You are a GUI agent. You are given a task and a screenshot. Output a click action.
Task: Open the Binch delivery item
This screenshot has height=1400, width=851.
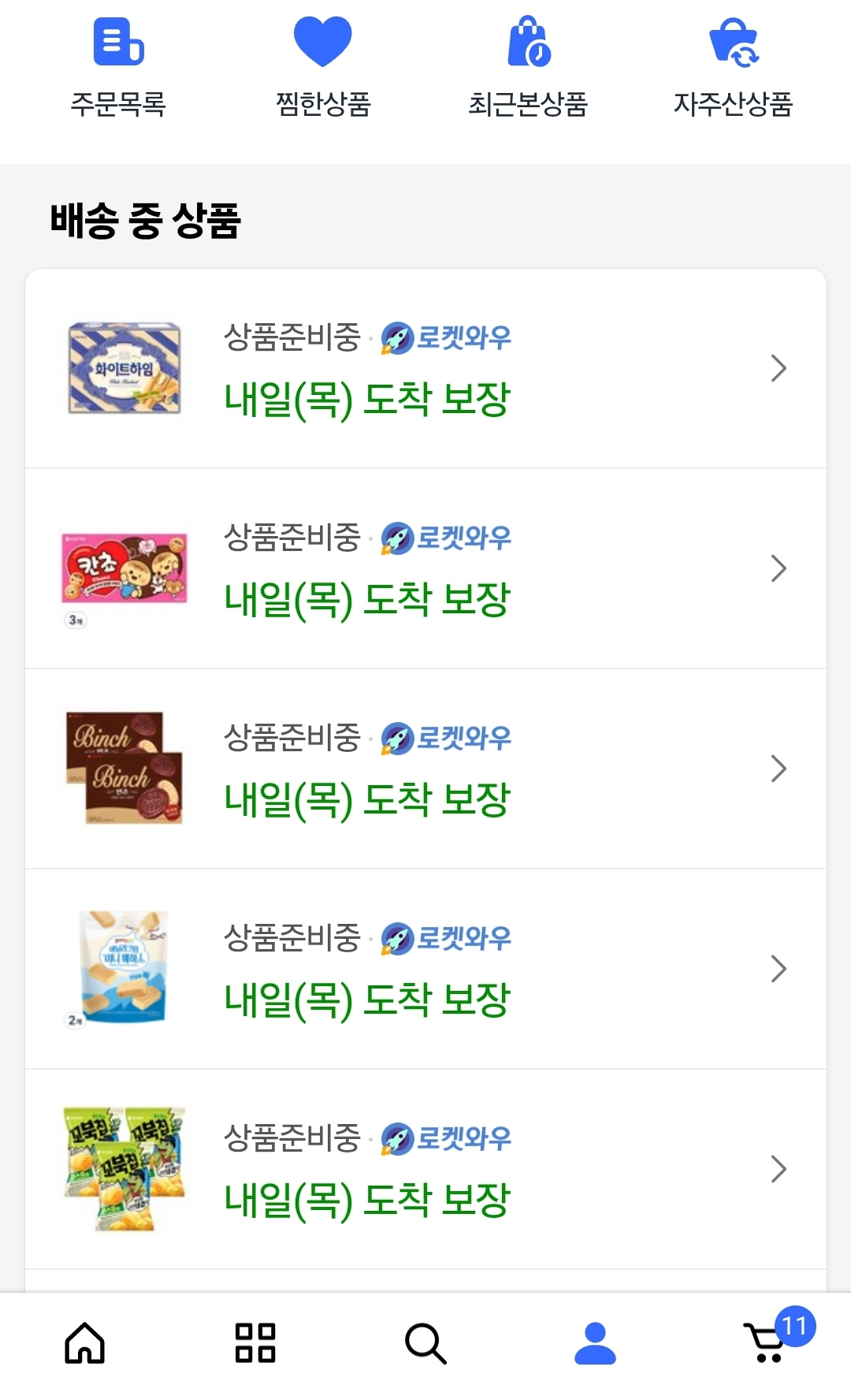point(425,769)
